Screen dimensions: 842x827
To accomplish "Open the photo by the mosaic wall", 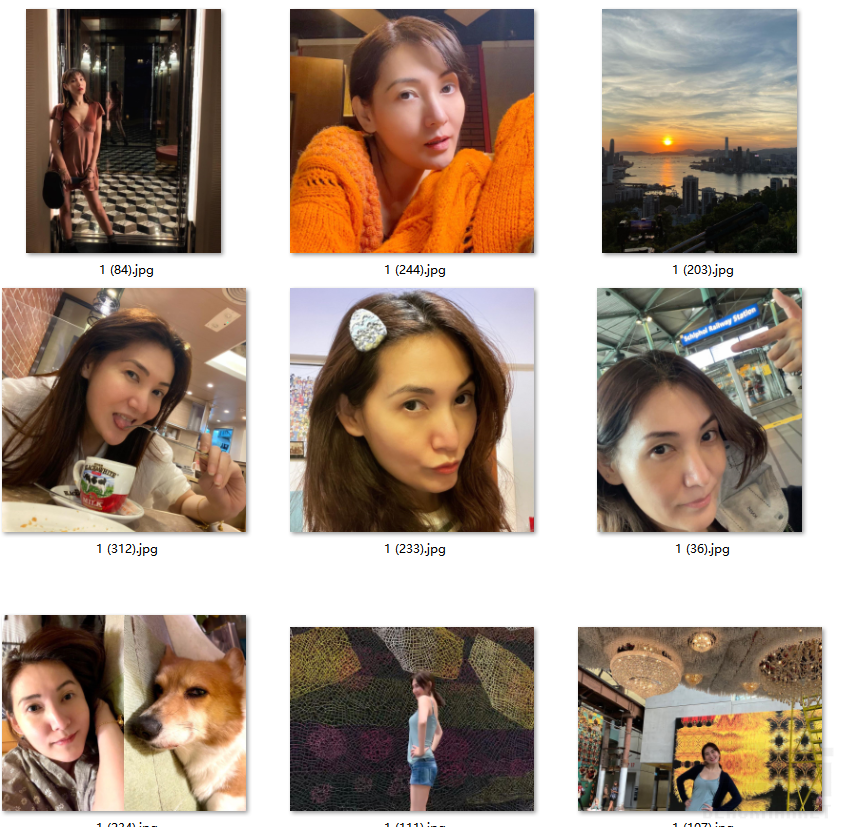I will click(x=412, y=718).
